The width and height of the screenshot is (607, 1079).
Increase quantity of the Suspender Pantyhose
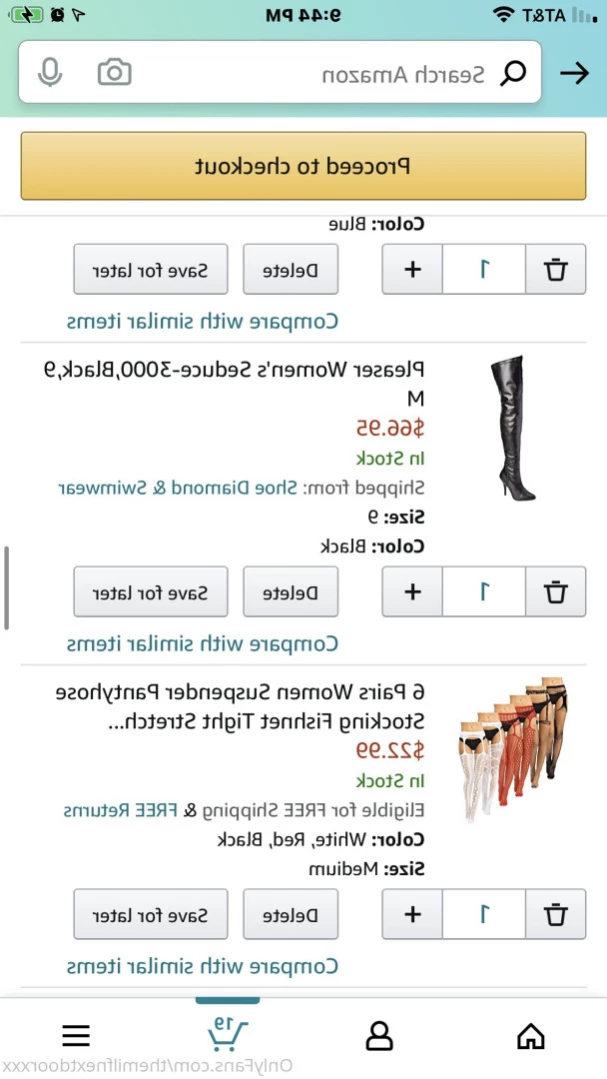[412, 914]
